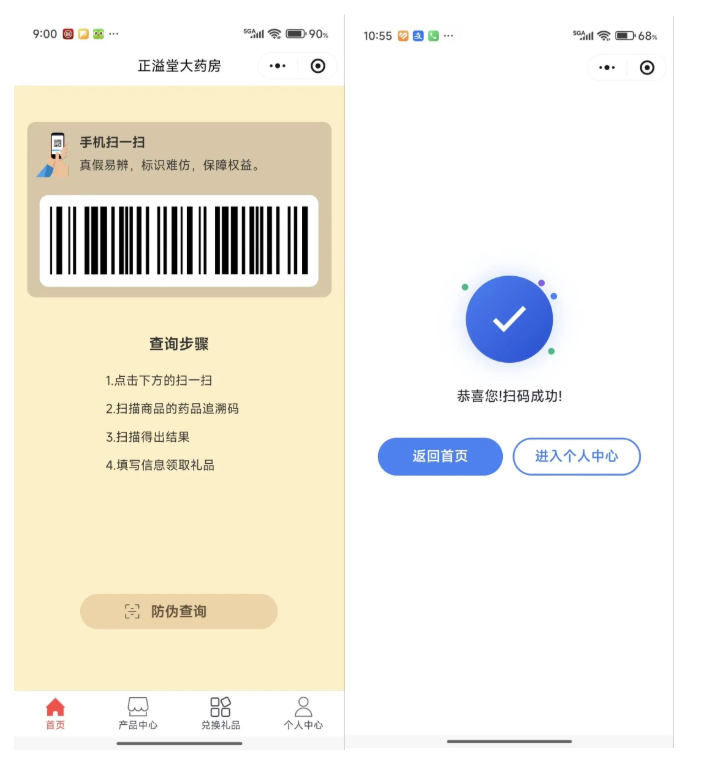703x764 pixels.
Task: Select the 首页 tab
Action: point(55,713)
